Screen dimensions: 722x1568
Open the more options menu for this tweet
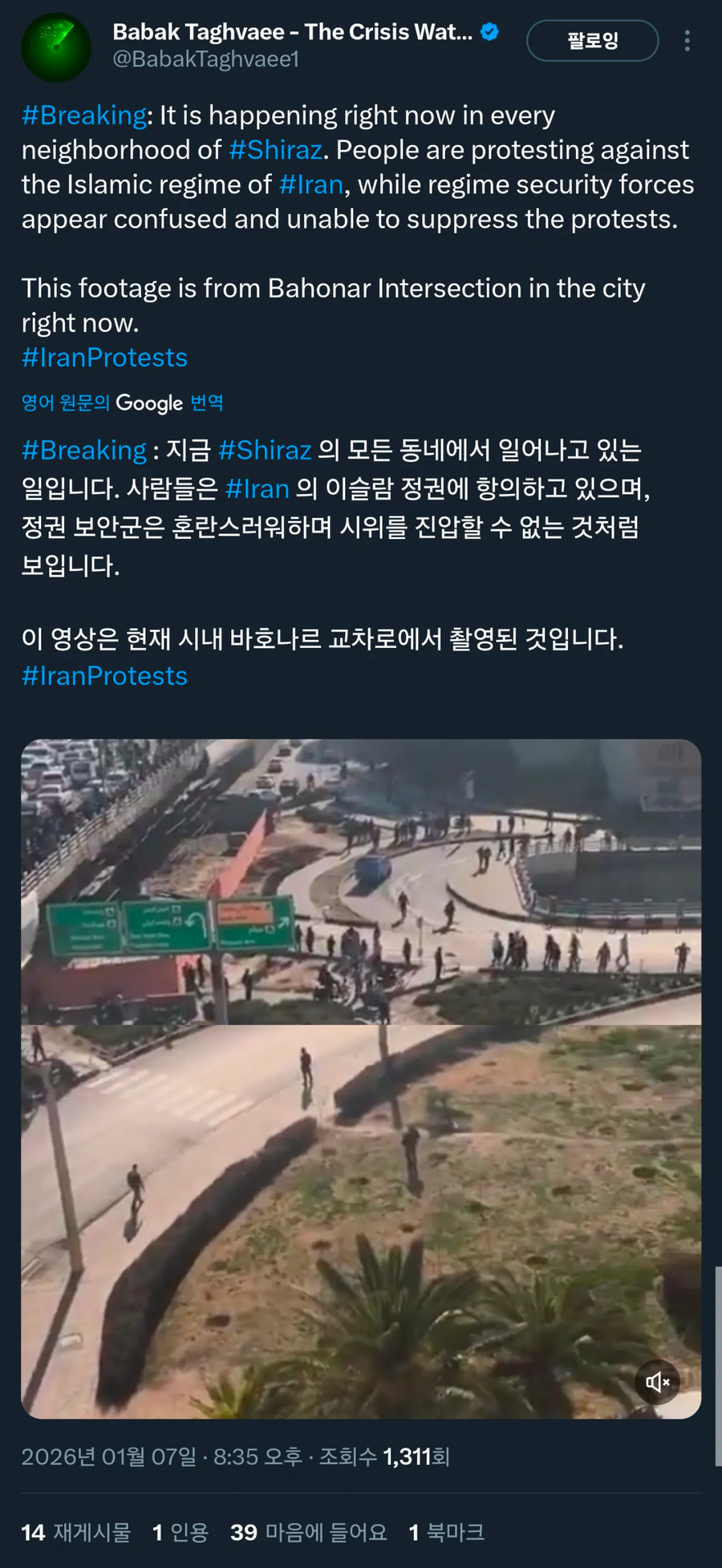tap(688, 40)
